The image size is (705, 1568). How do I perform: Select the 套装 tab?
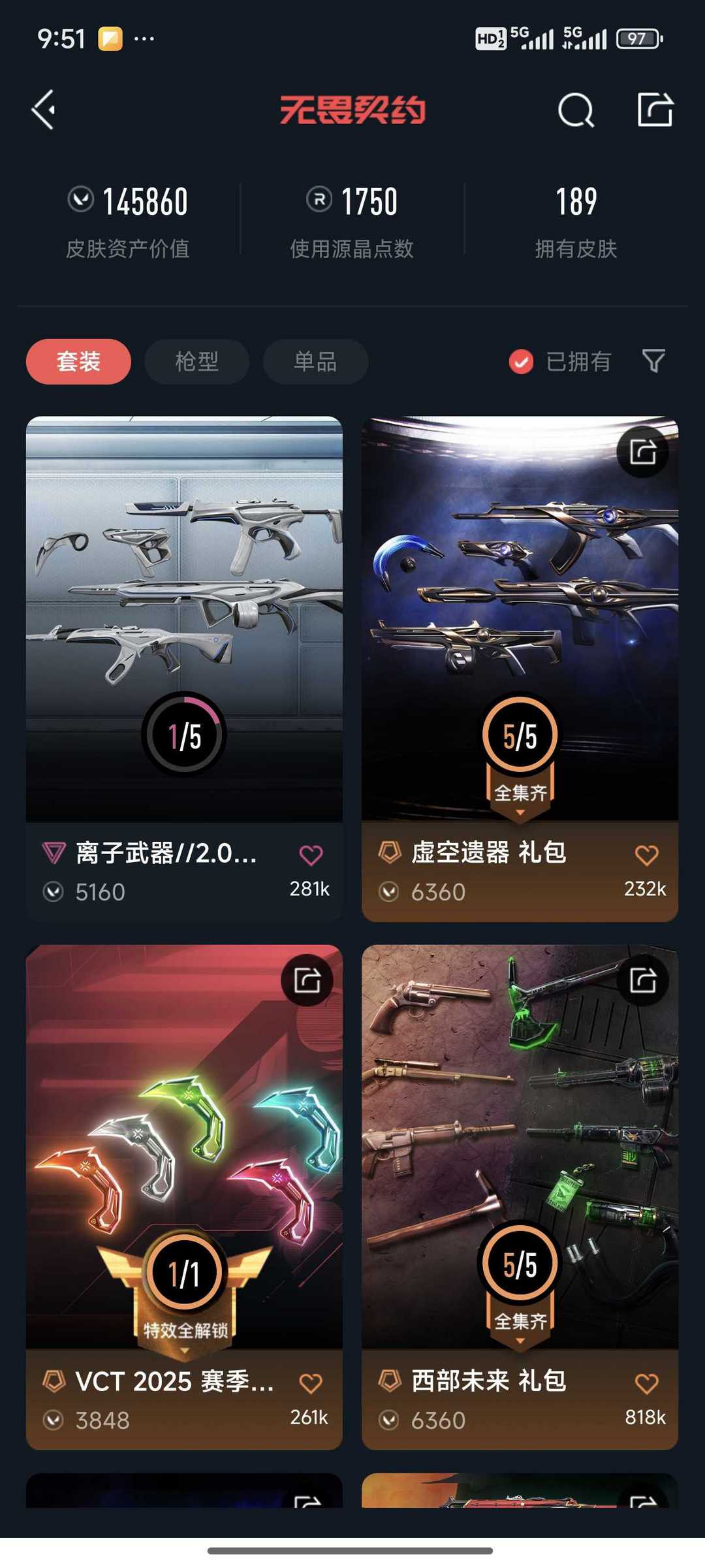pos(78,361)
